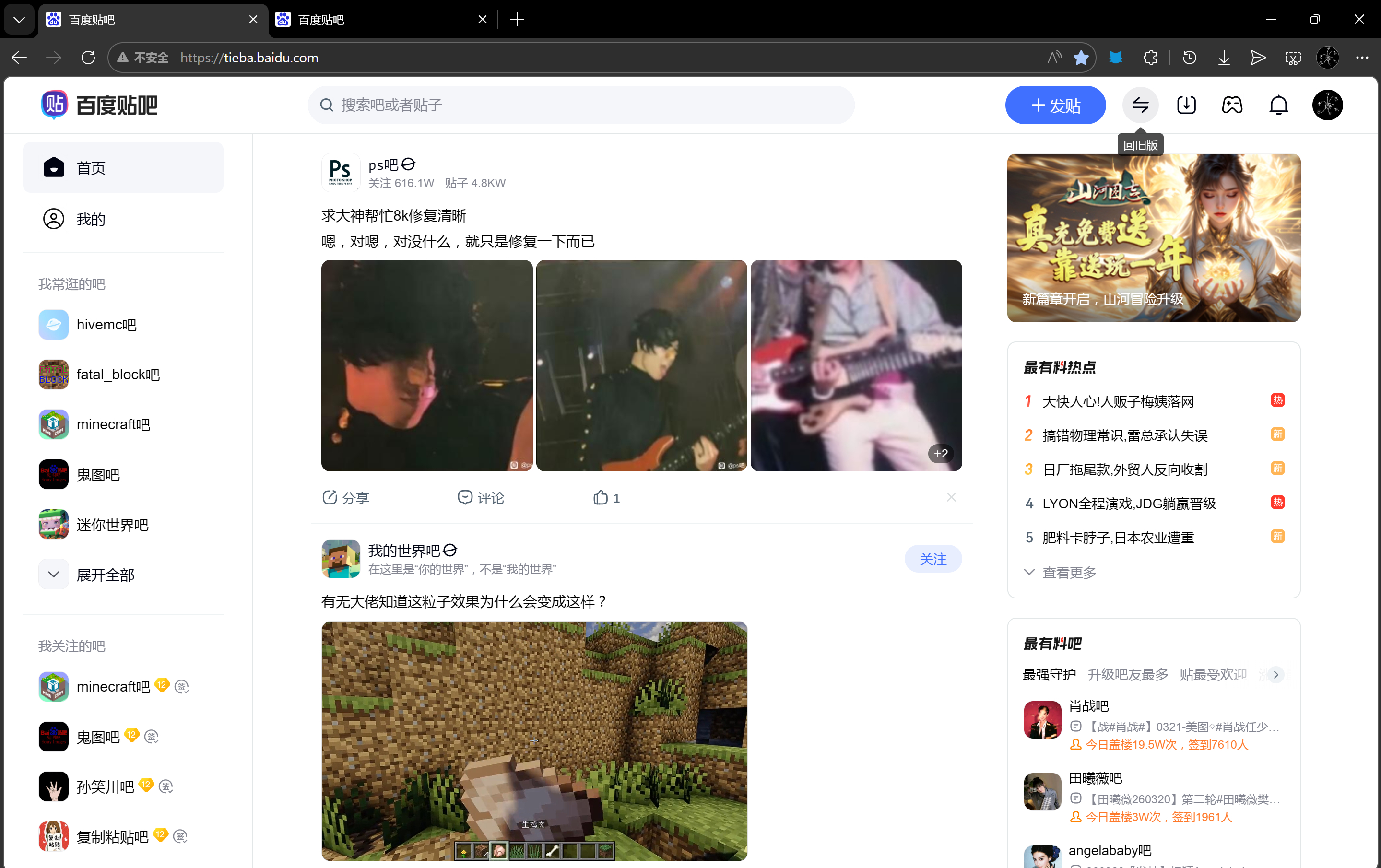Switch to the 升级吧友最多 tab

(x=1127, y=674)
